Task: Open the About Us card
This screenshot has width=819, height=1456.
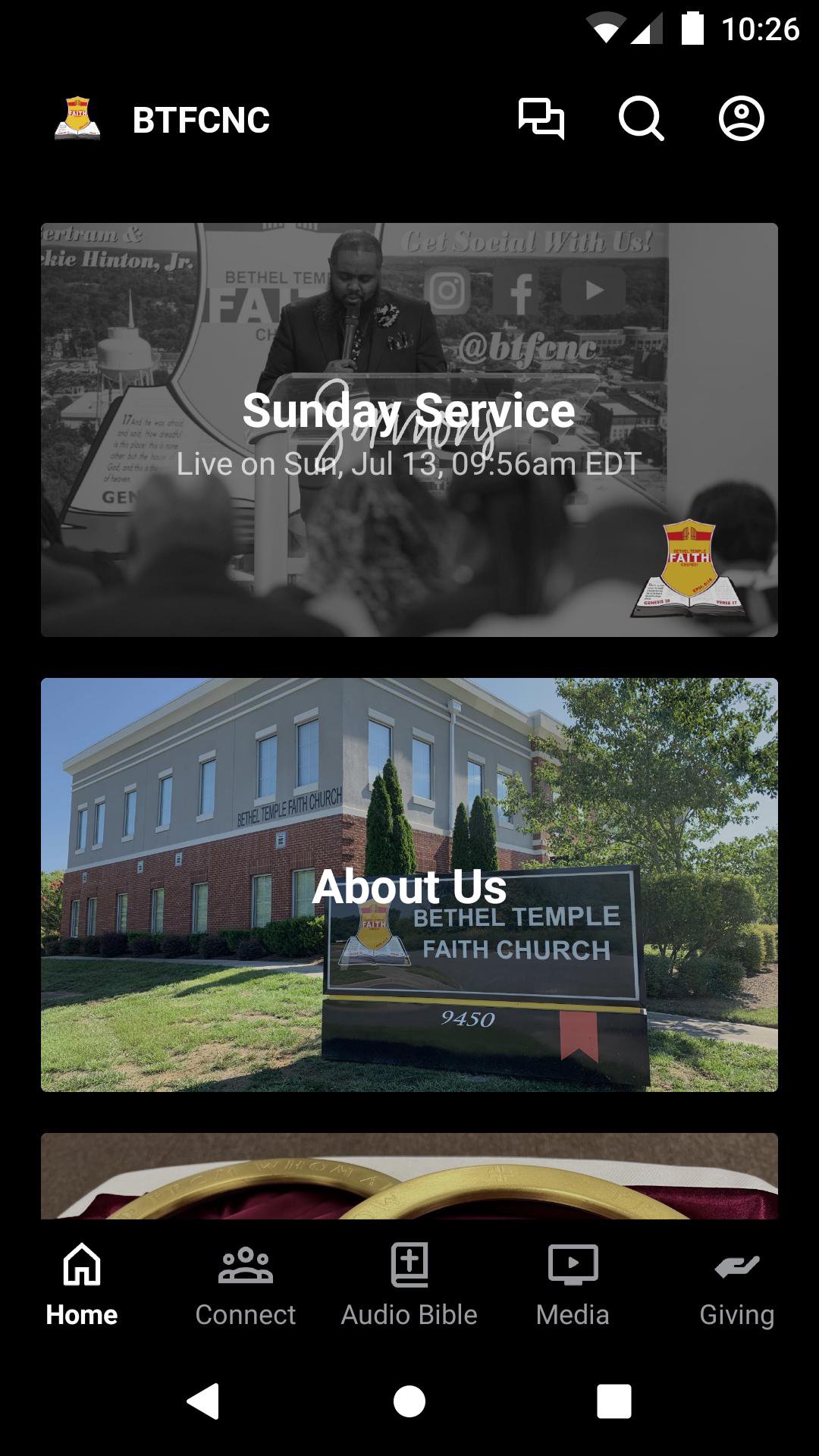Action: point(409,885)
